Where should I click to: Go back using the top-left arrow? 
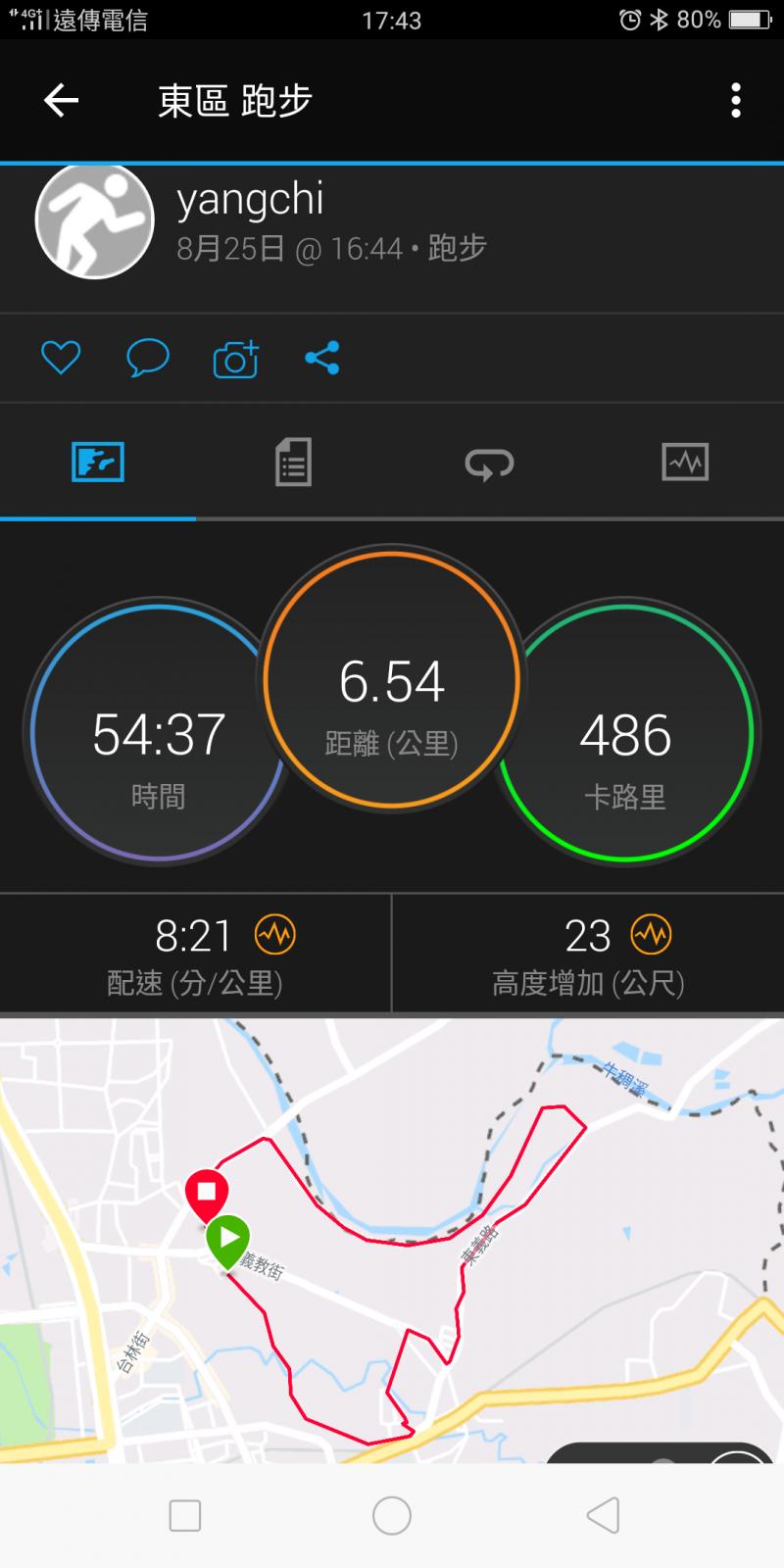[x=61, y=100]
